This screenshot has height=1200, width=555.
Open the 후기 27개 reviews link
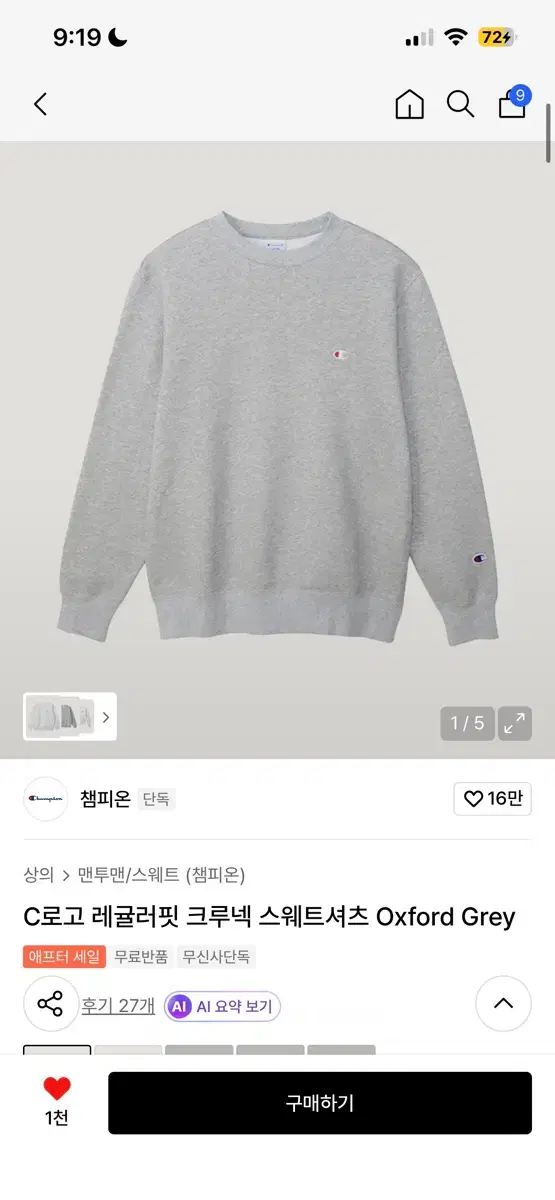click(x=118, y=1006)
